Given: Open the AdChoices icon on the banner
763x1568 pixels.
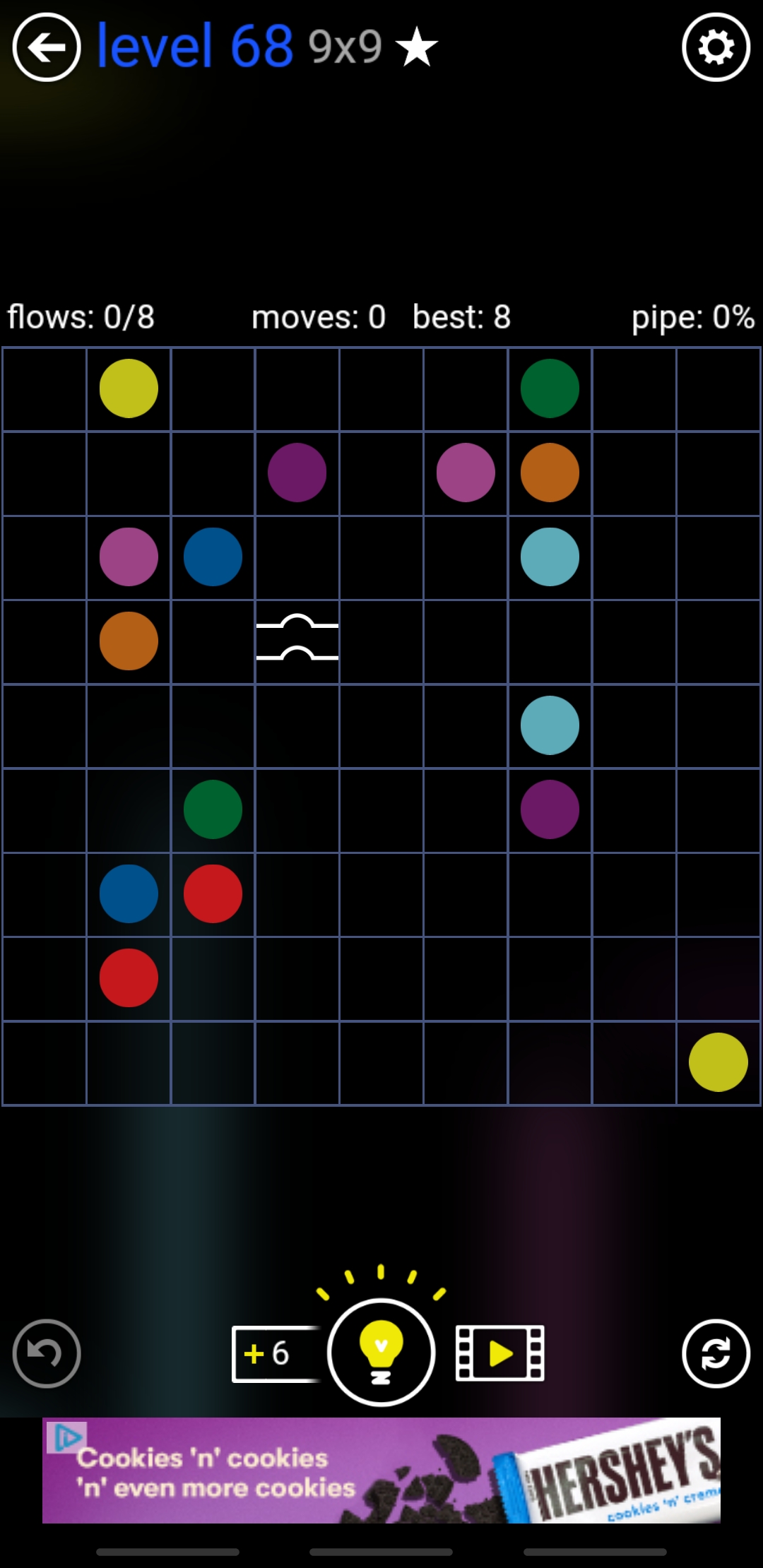Looking at the screenshot, I should 66,1437.
